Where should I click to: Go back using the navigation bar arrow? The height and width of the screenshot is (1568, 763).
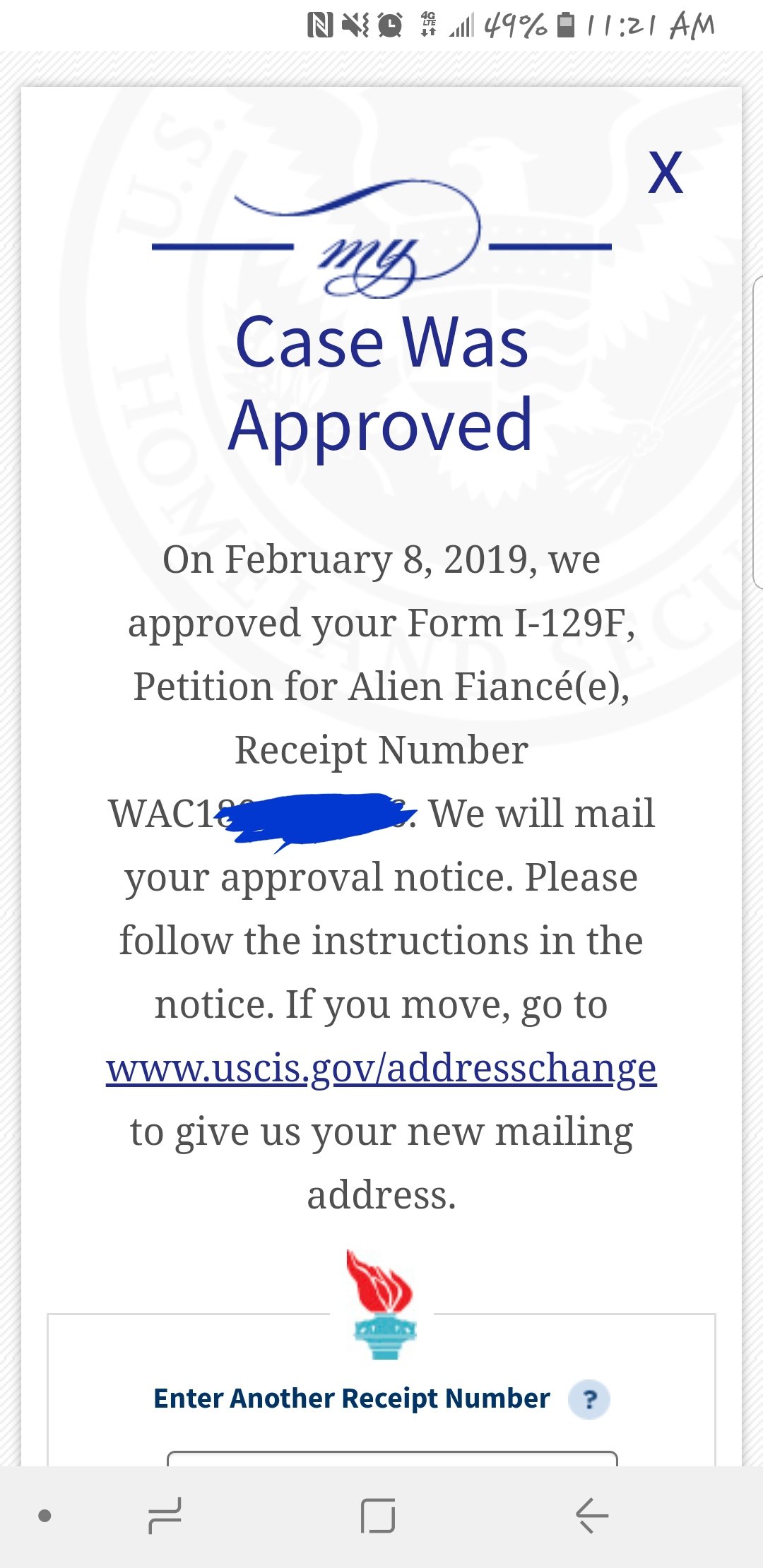point(592,1516)
